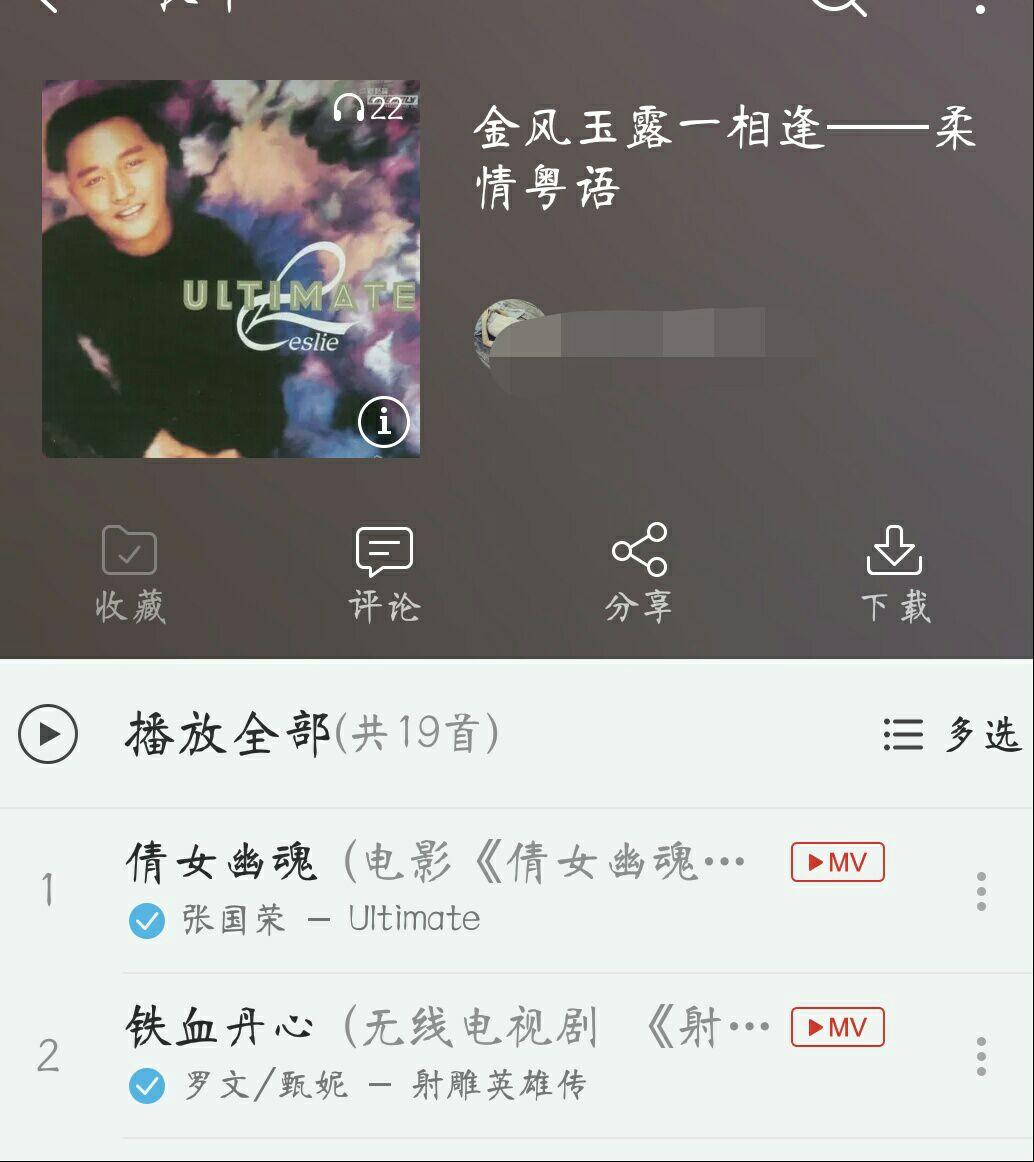Tap 收藏 to save this playlist

tap(130, 575)
